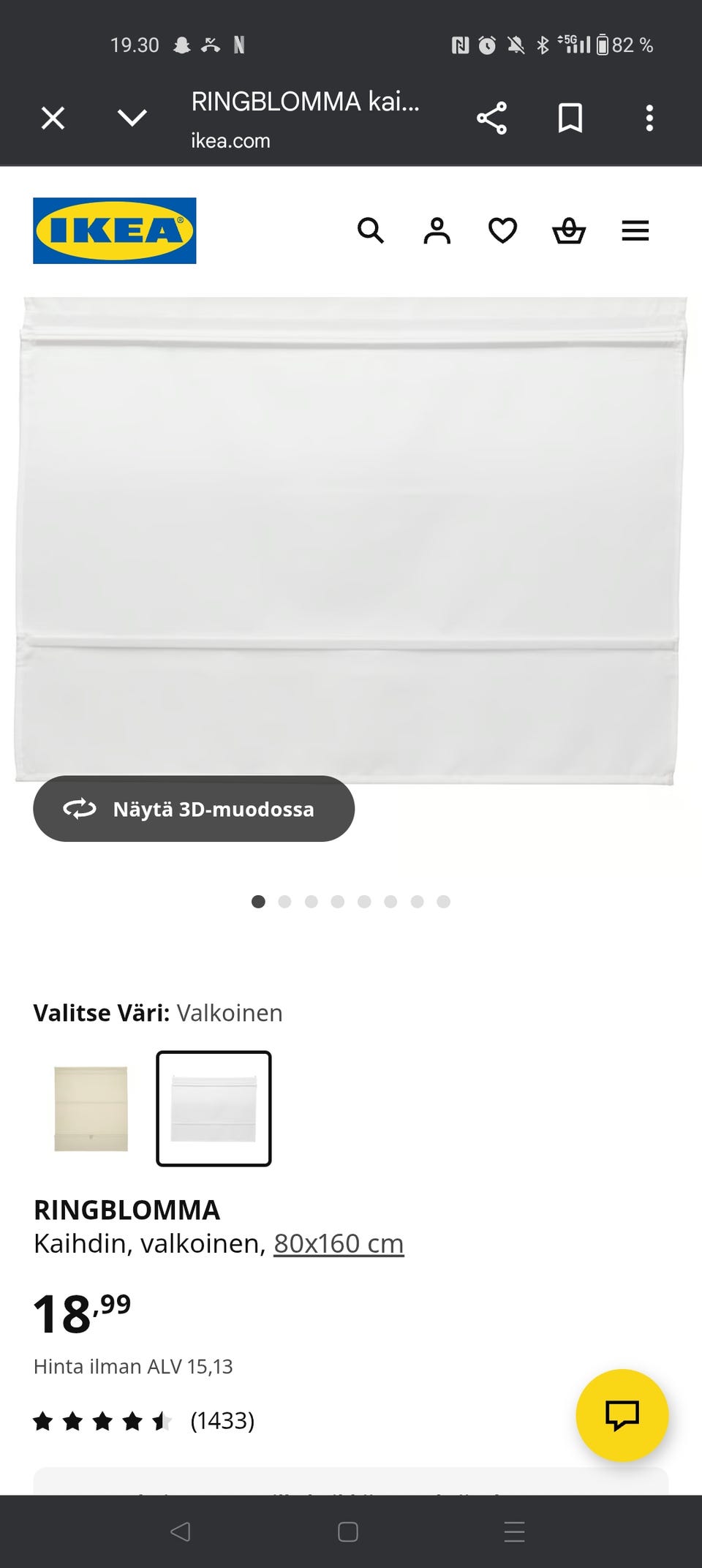The width and height of the screenshot is (702, 1568).
Task: Select the white blind color variant
Action: [x=213, y=1109]
